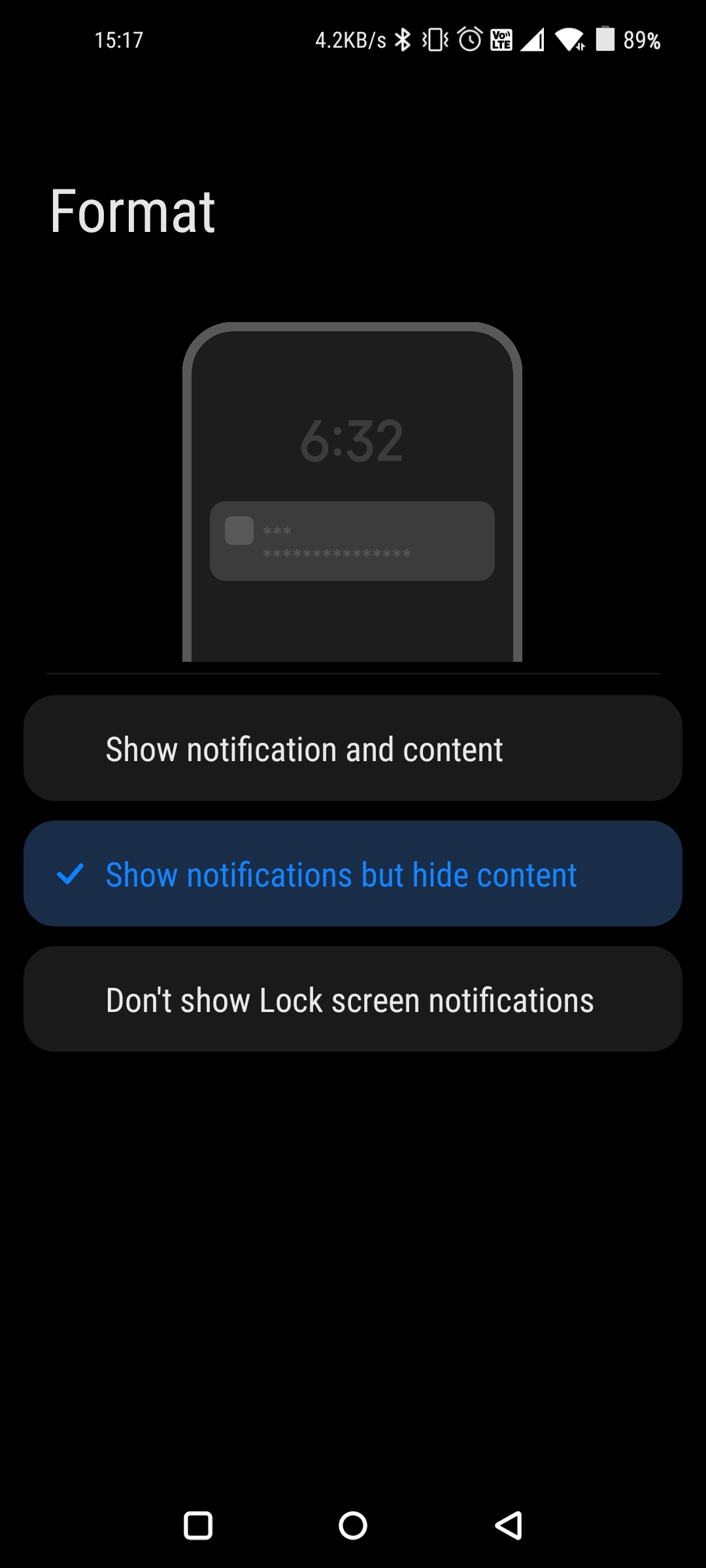Go back using the navigation bar

click(x=509, y=1526)
